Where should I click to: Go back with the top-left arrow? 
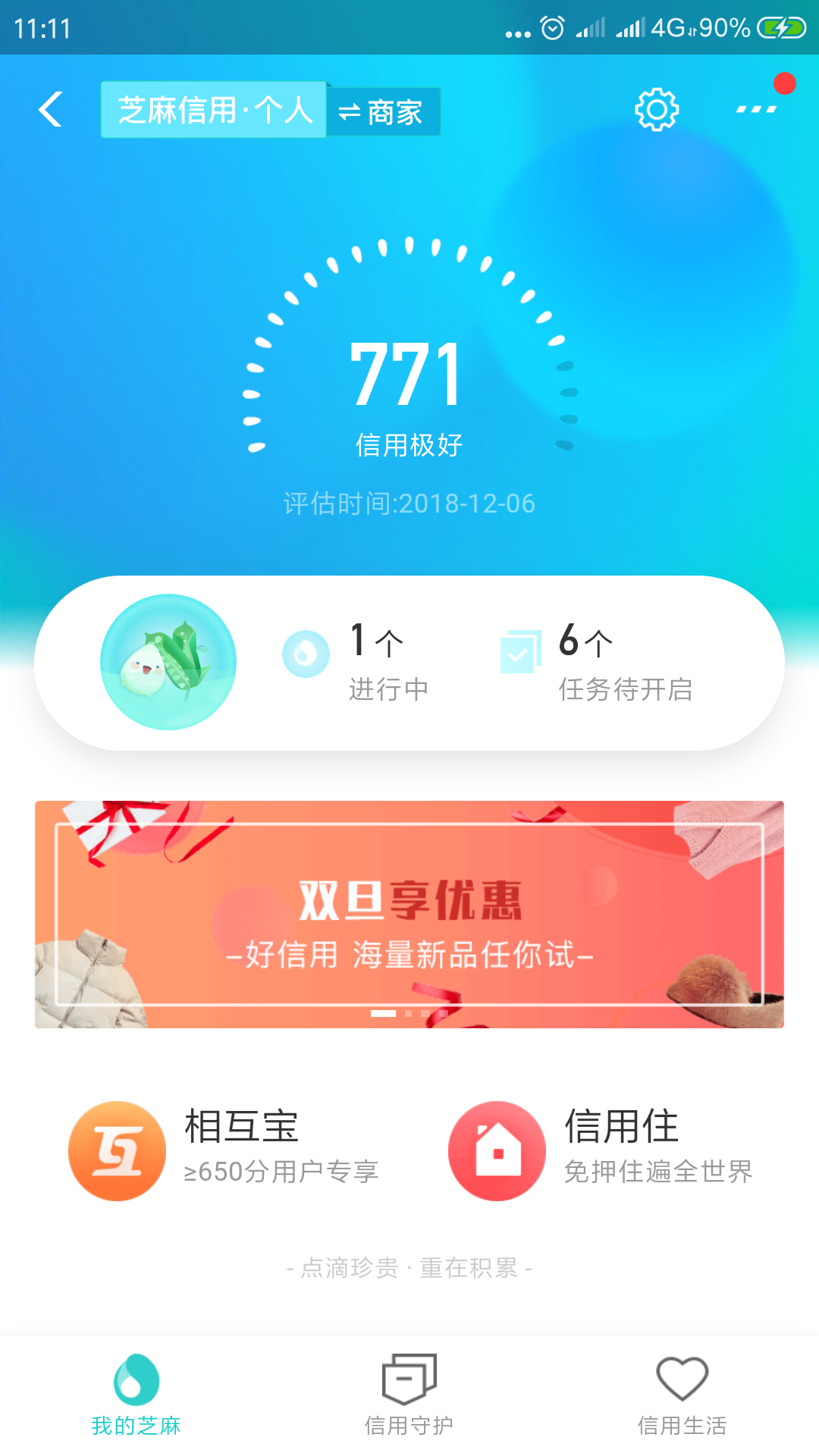[50, 109]
